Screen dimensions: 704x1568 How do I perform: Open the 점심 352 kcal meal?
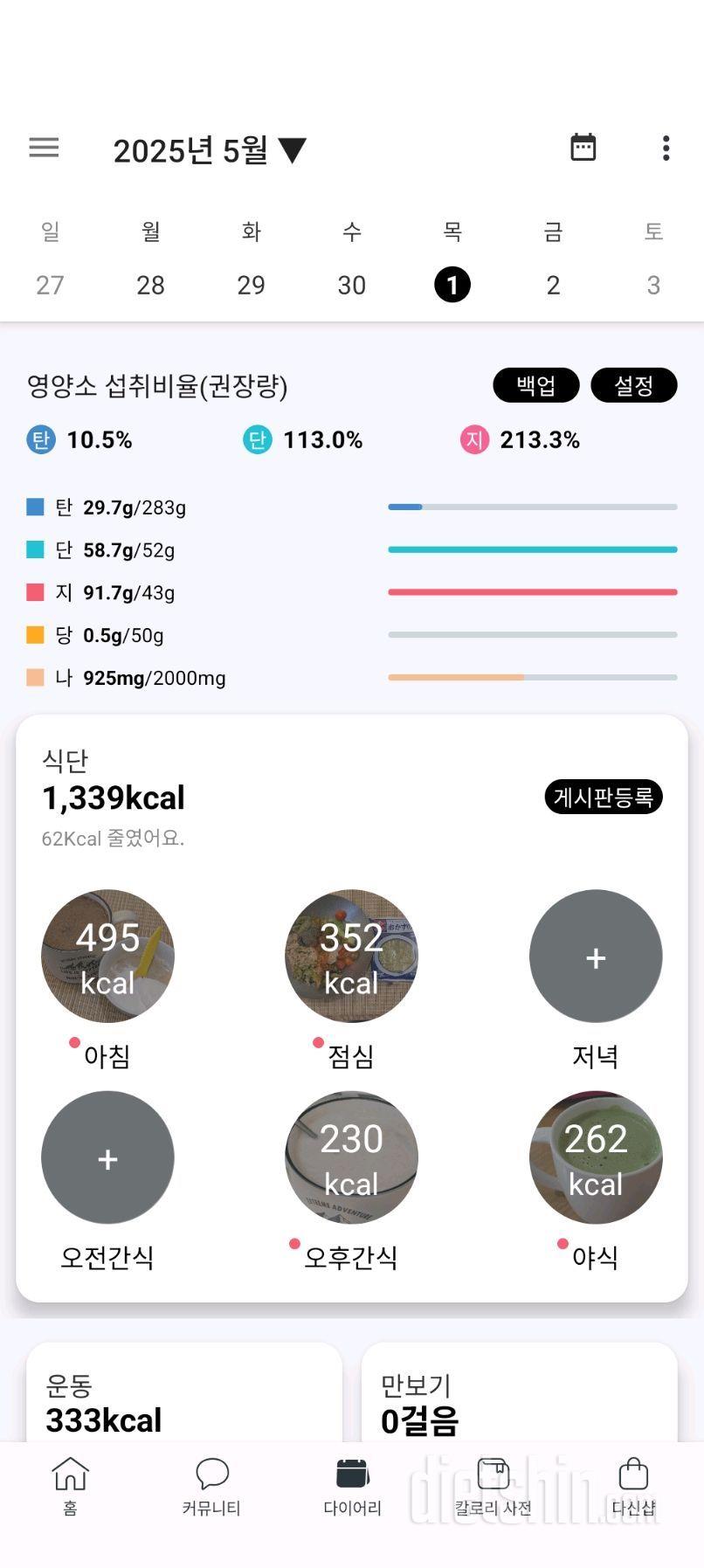pyautogui.click(x=351, y=957)
